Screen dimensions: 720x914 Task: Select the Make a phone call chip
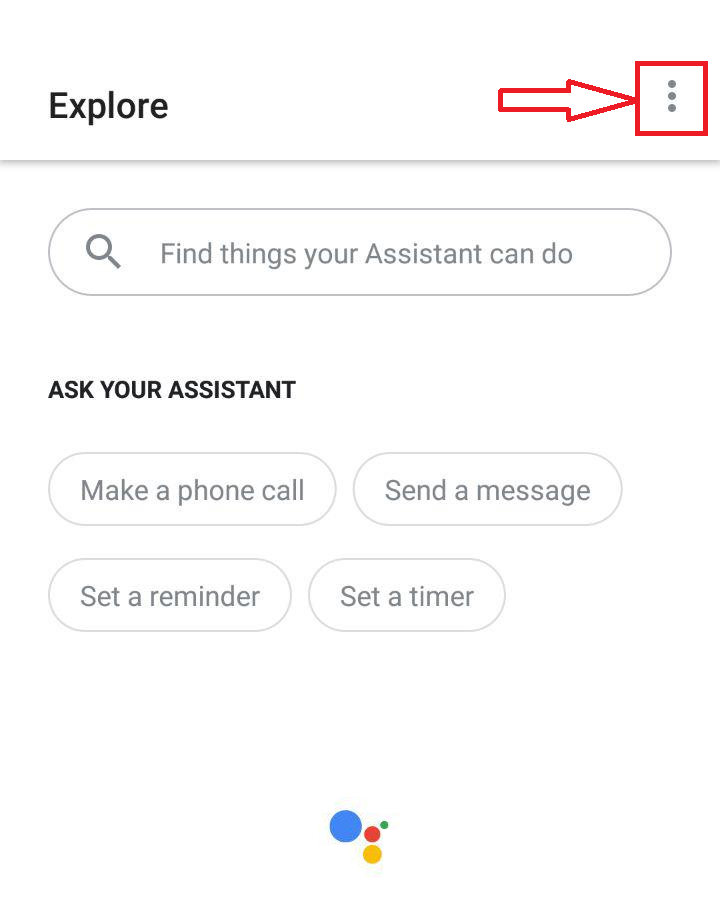(192, 490)
